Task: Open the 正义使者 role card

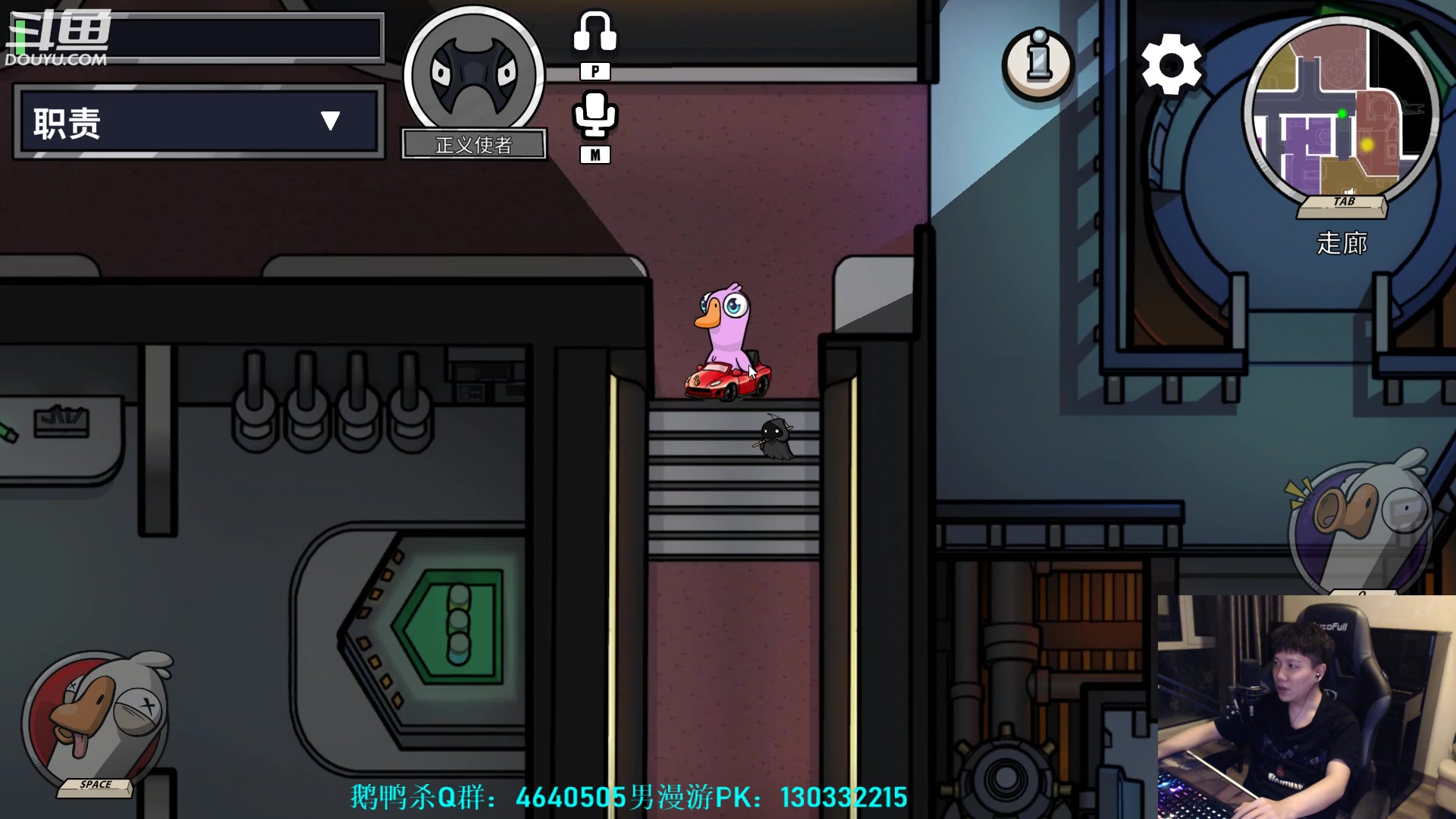Action: point(473,85)
